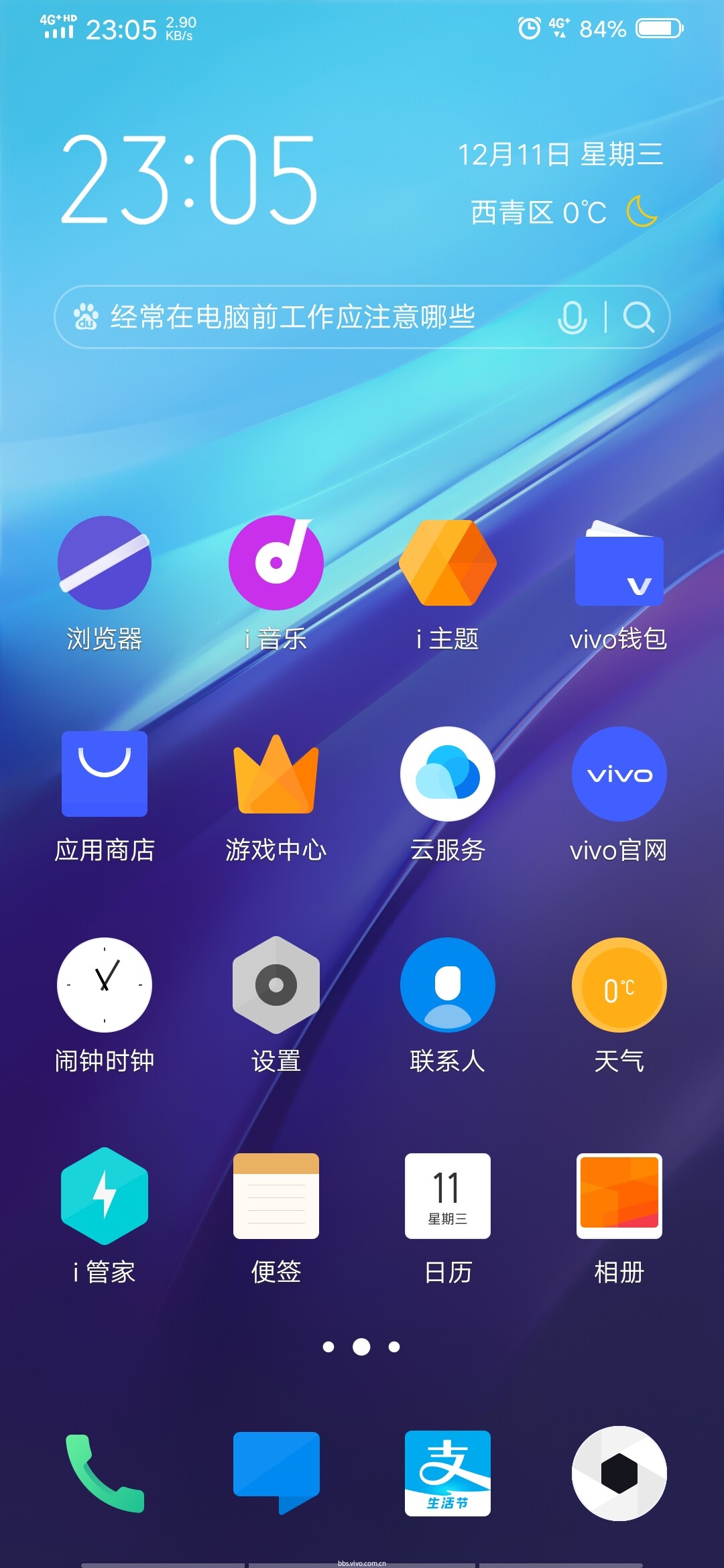
Task: Launch the 浏览器 browser
Action: pos(104,565)
